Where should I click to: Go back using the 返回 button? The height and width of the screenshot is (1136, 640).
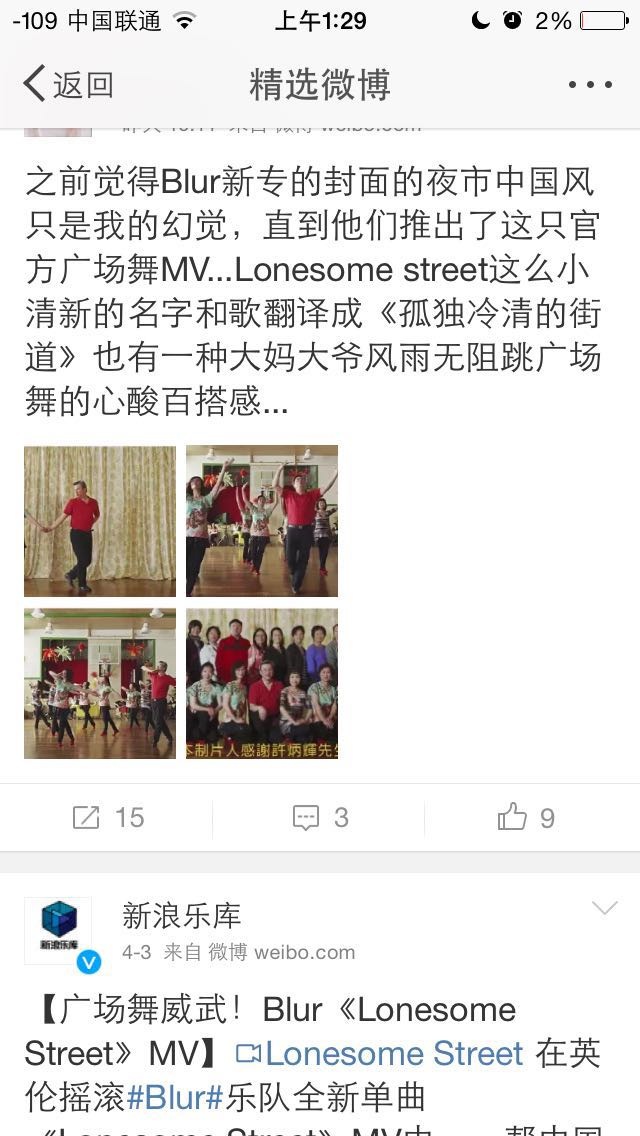pos(68,84)
